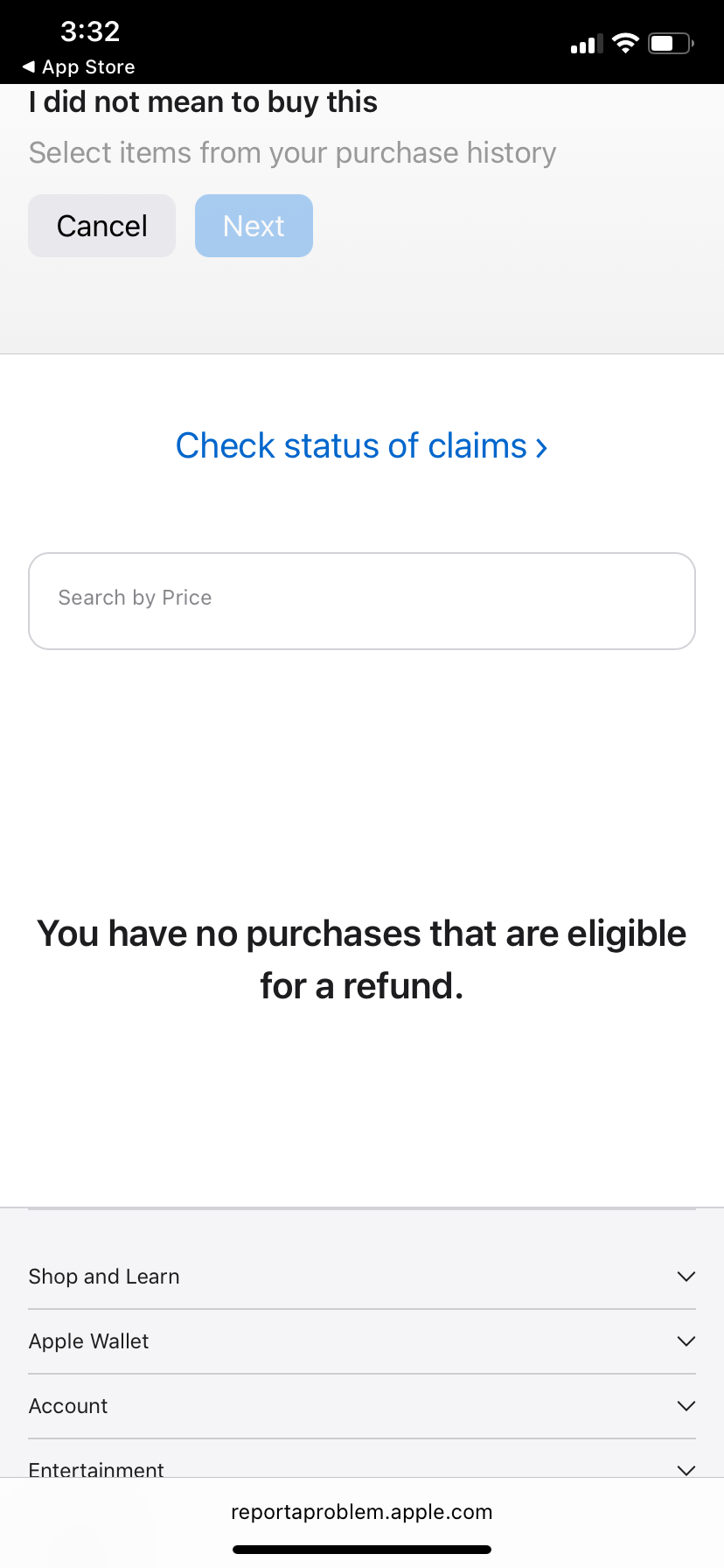Return to the App Store

point(79,67)
